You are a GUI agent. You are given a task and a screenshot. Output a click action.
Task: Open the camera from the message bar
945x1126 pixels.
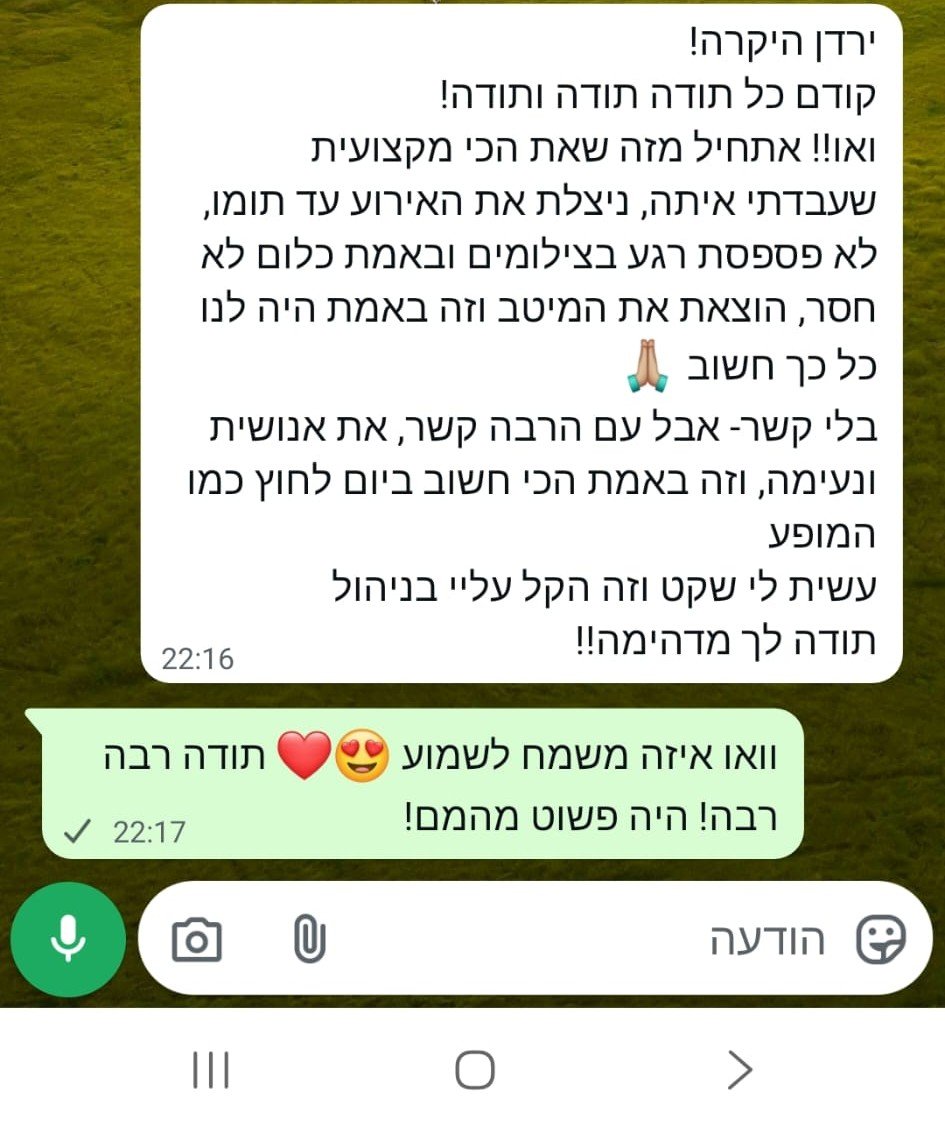pos(197,940)
